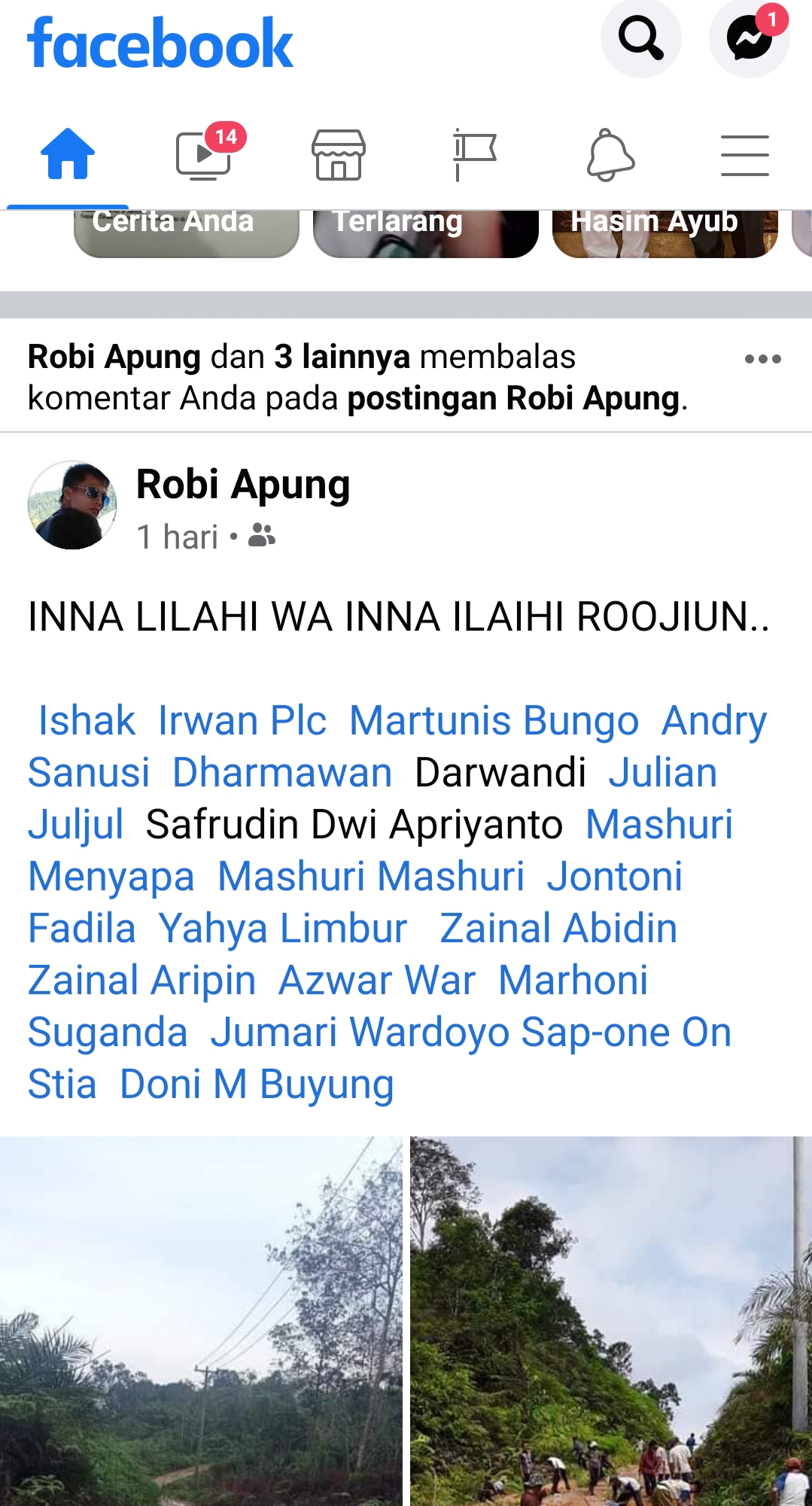Viewport: 812px width, 1506px height.
Task: Open the left post photo
Action: point(200,1321)
